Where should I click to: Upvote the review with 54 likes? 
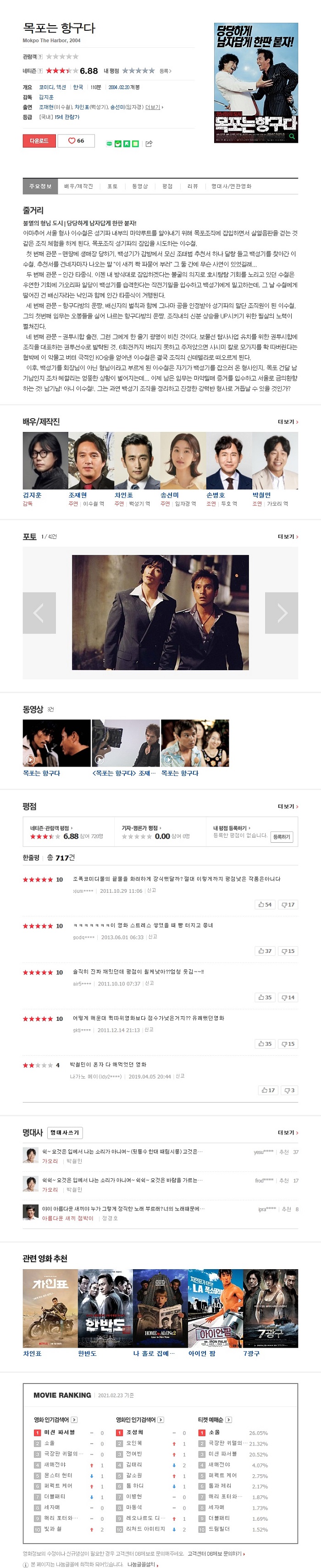pos(265,905)
